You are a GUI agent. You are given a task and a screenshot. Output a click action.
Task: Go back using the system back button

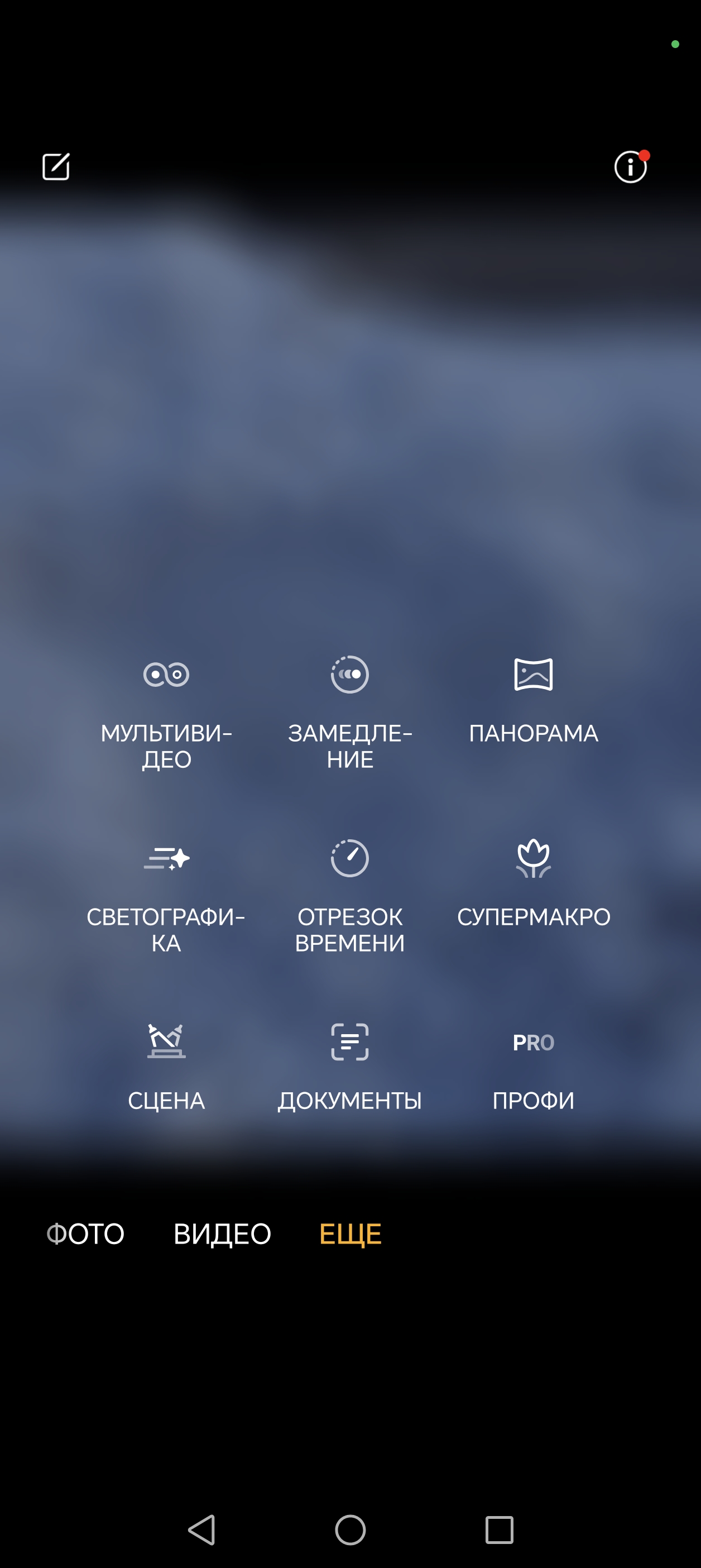pos(202,1529)
